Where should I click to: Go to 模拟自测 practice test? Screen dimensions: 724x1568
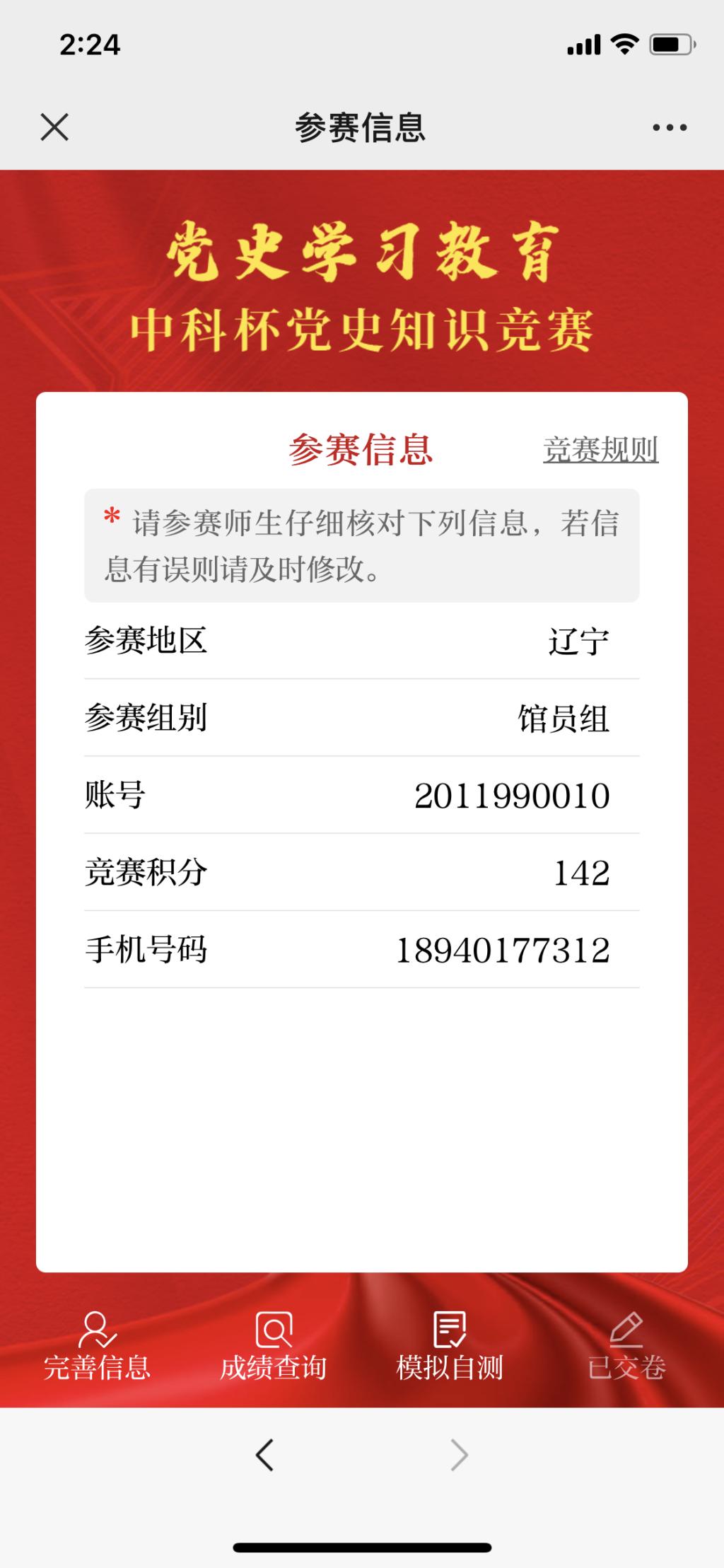click(x=450, y=1346)
